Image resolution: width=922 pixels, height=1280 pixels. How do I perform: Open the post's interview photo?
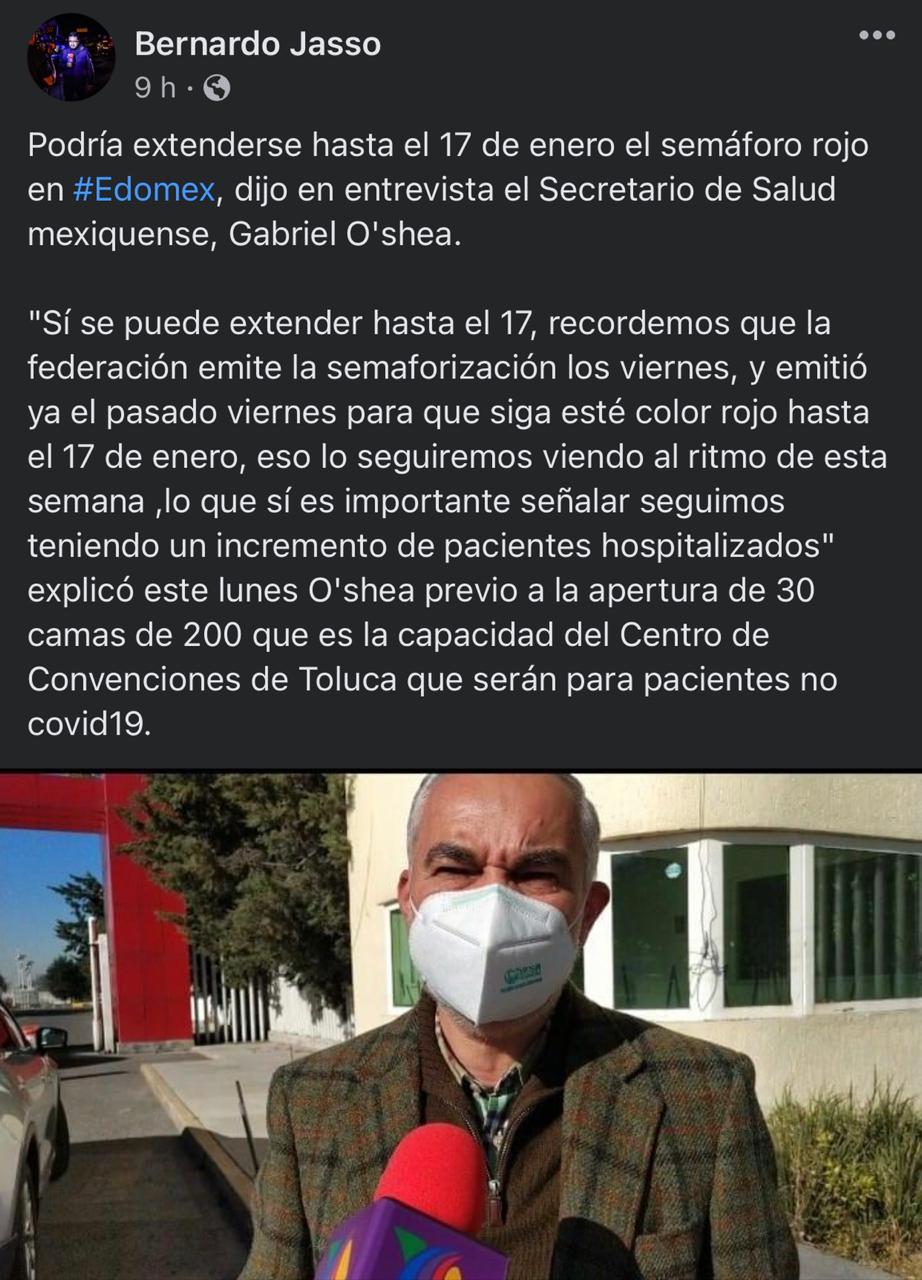461,1025
